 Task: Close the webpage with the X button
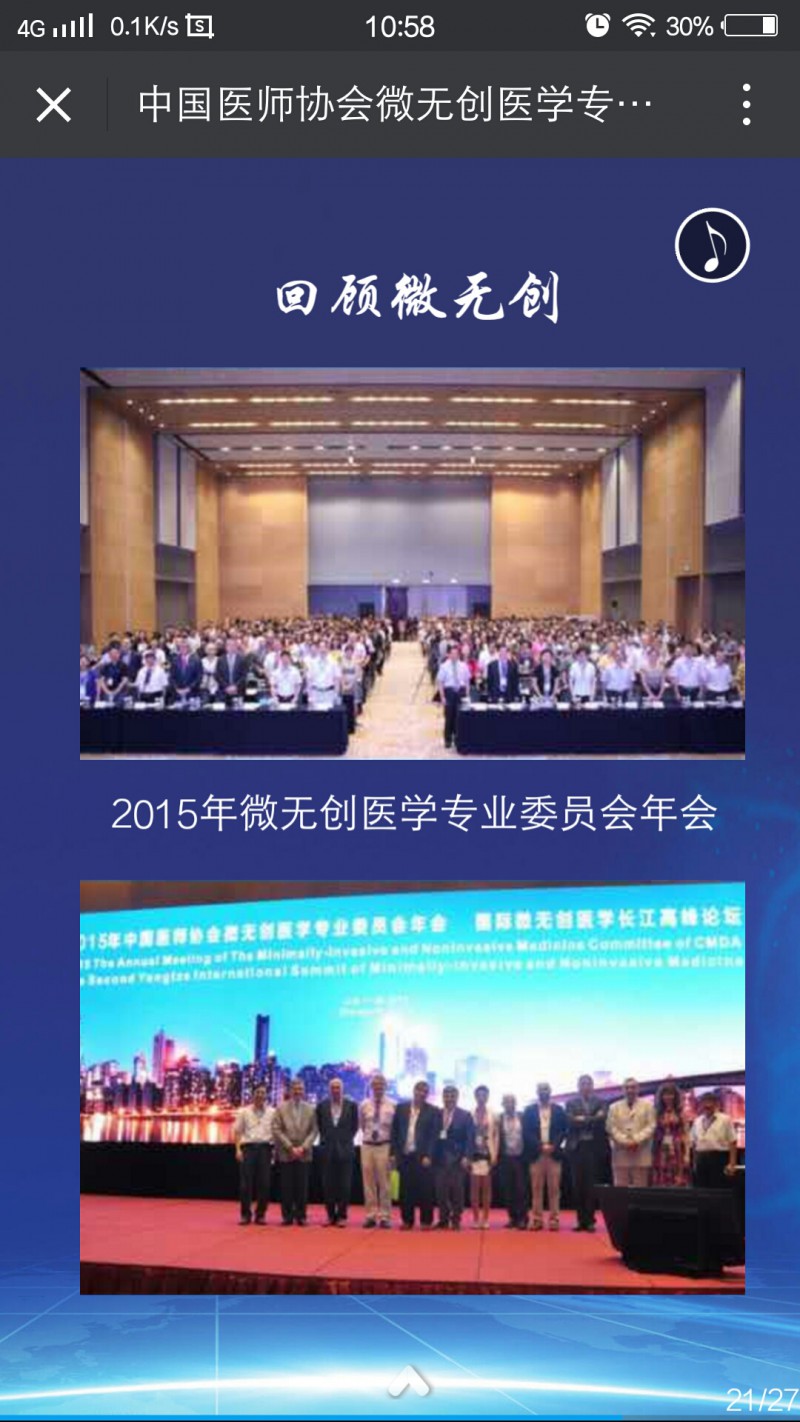coord(53,105)
